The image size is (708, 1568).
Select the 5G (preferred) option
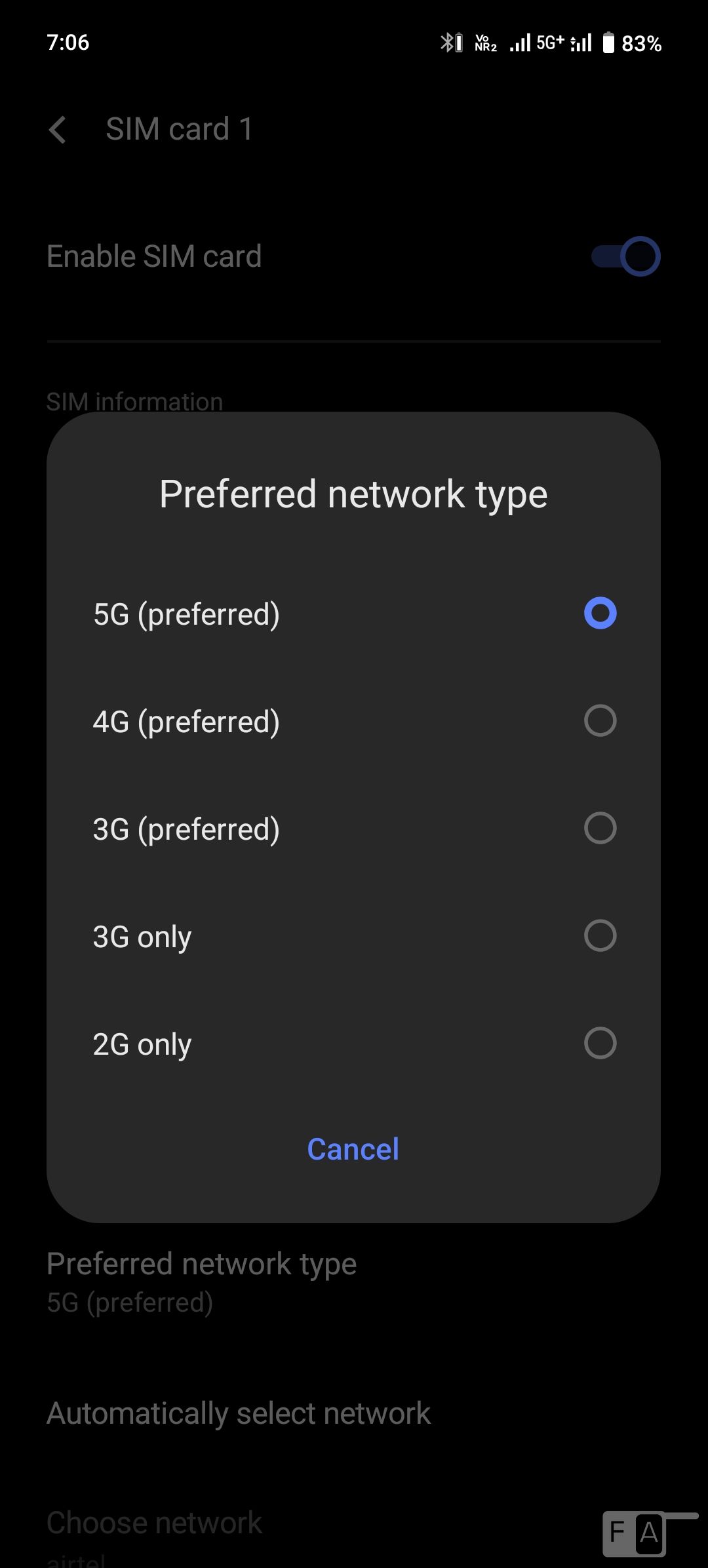pos(353,614)
